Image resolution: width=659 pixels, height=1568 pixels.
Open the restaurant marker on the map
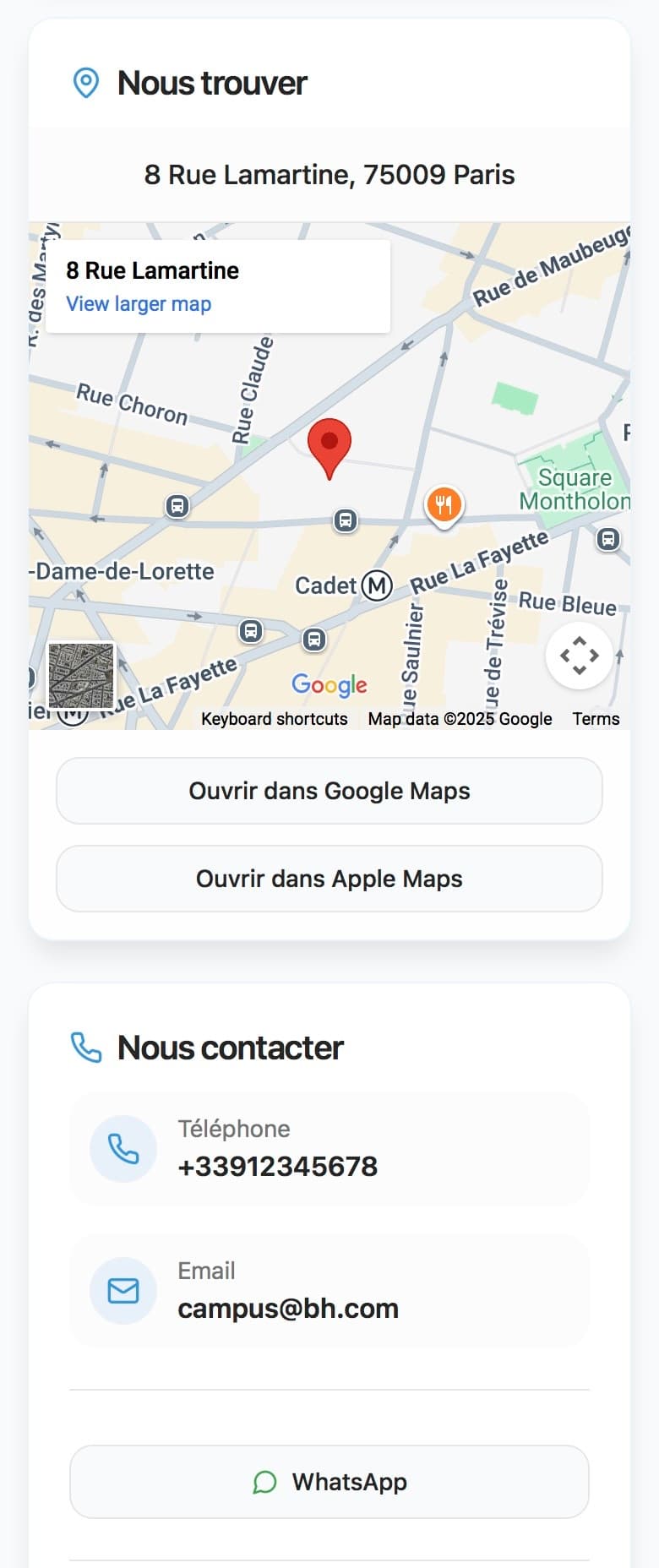(444, 506)
